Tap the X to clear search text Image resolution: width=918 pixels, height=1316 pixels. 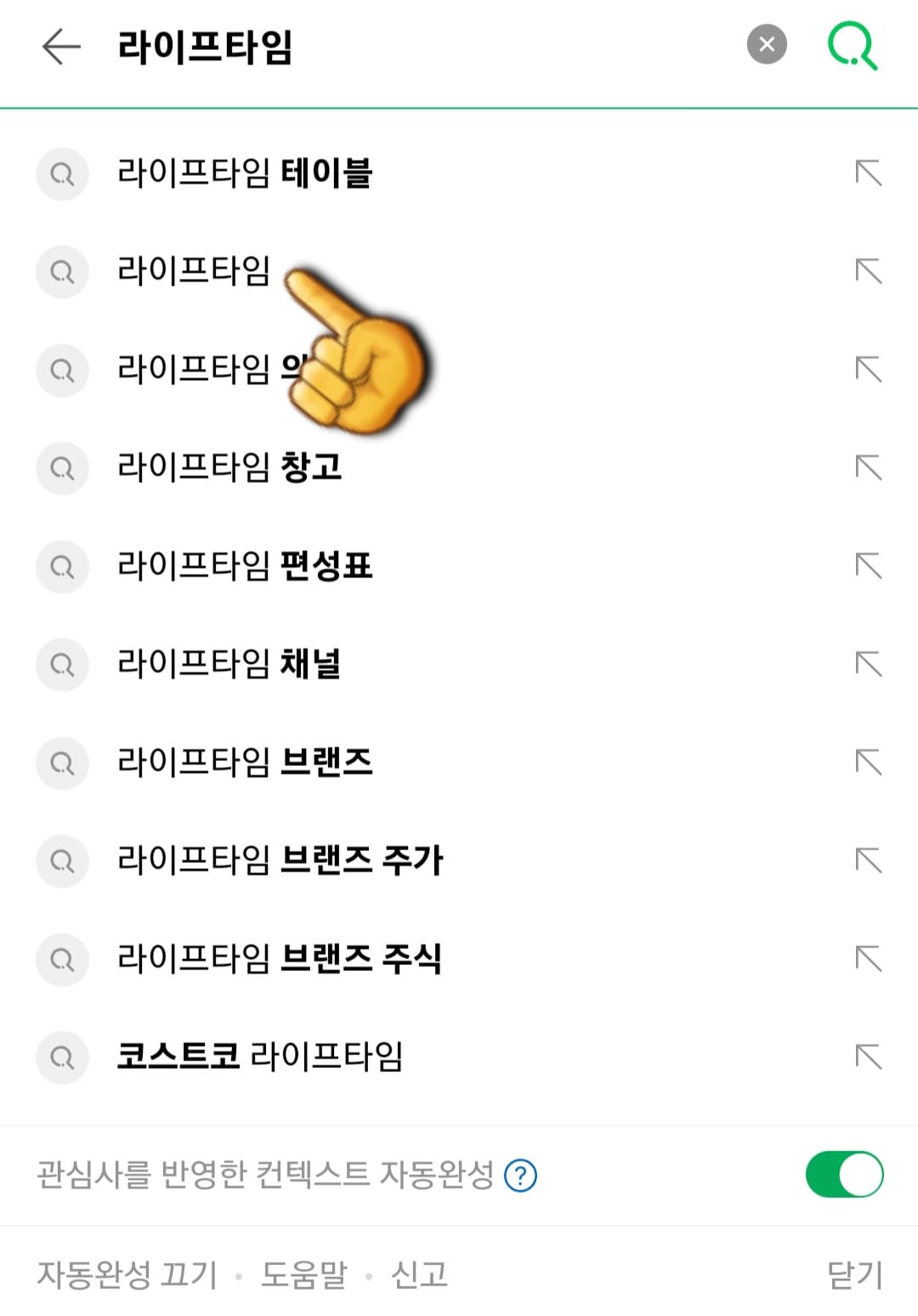[764, 46]
